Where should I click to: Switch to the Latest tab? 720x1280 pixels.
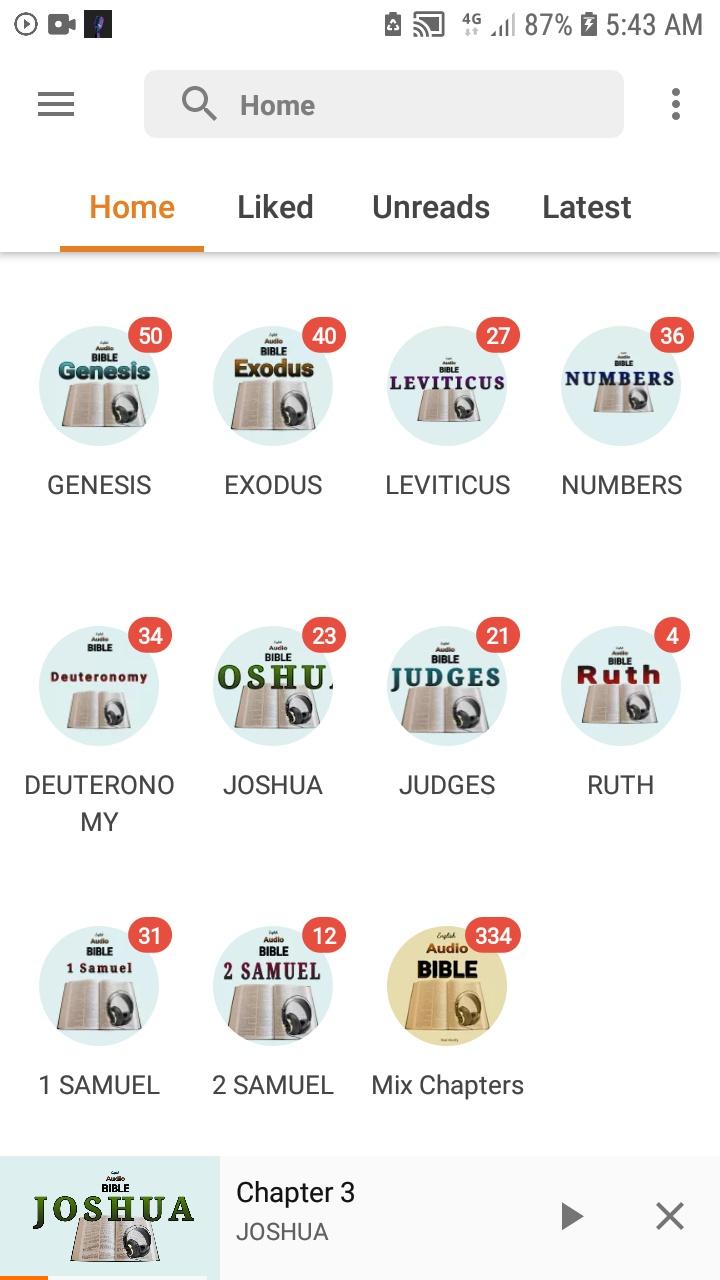587,207
